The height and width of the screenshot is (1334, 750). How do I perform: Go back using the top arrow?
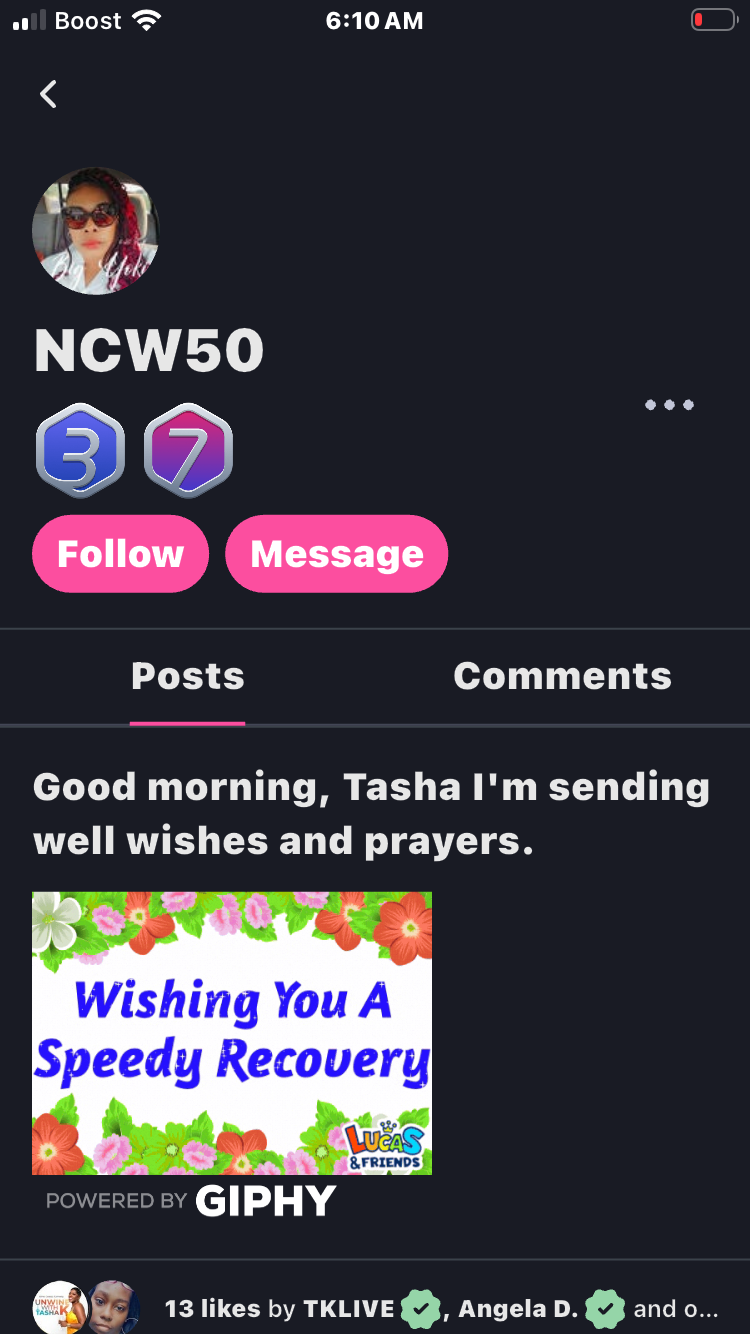(48, 94)
